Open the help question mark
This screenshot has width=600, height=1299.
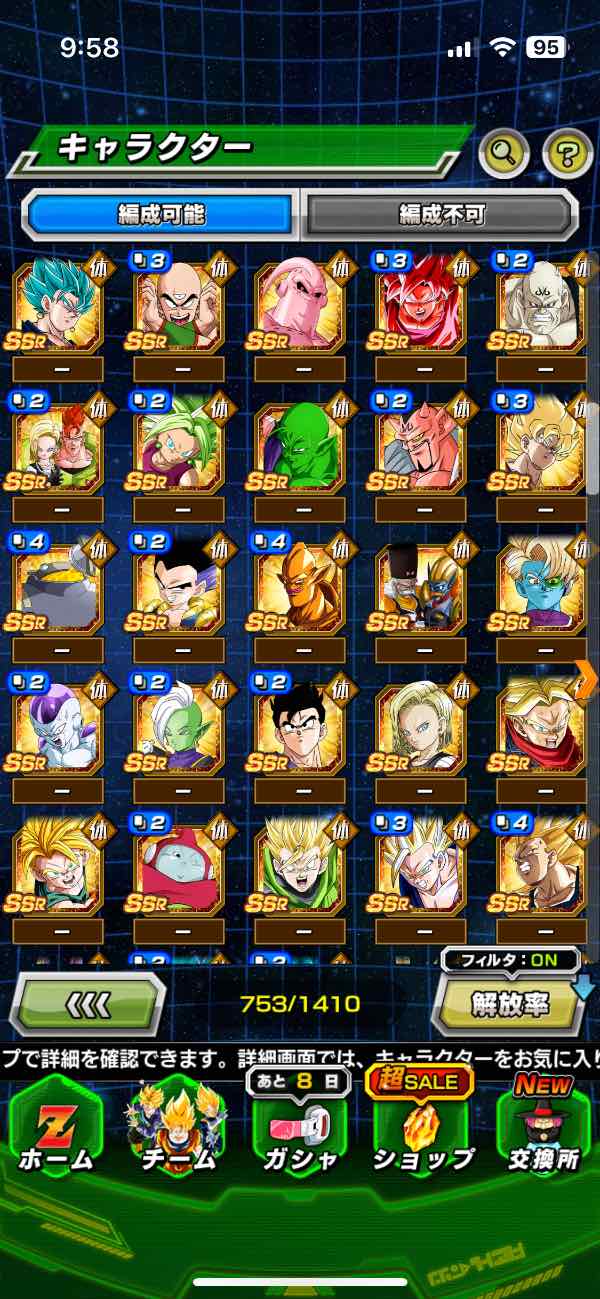coord(567,153)
